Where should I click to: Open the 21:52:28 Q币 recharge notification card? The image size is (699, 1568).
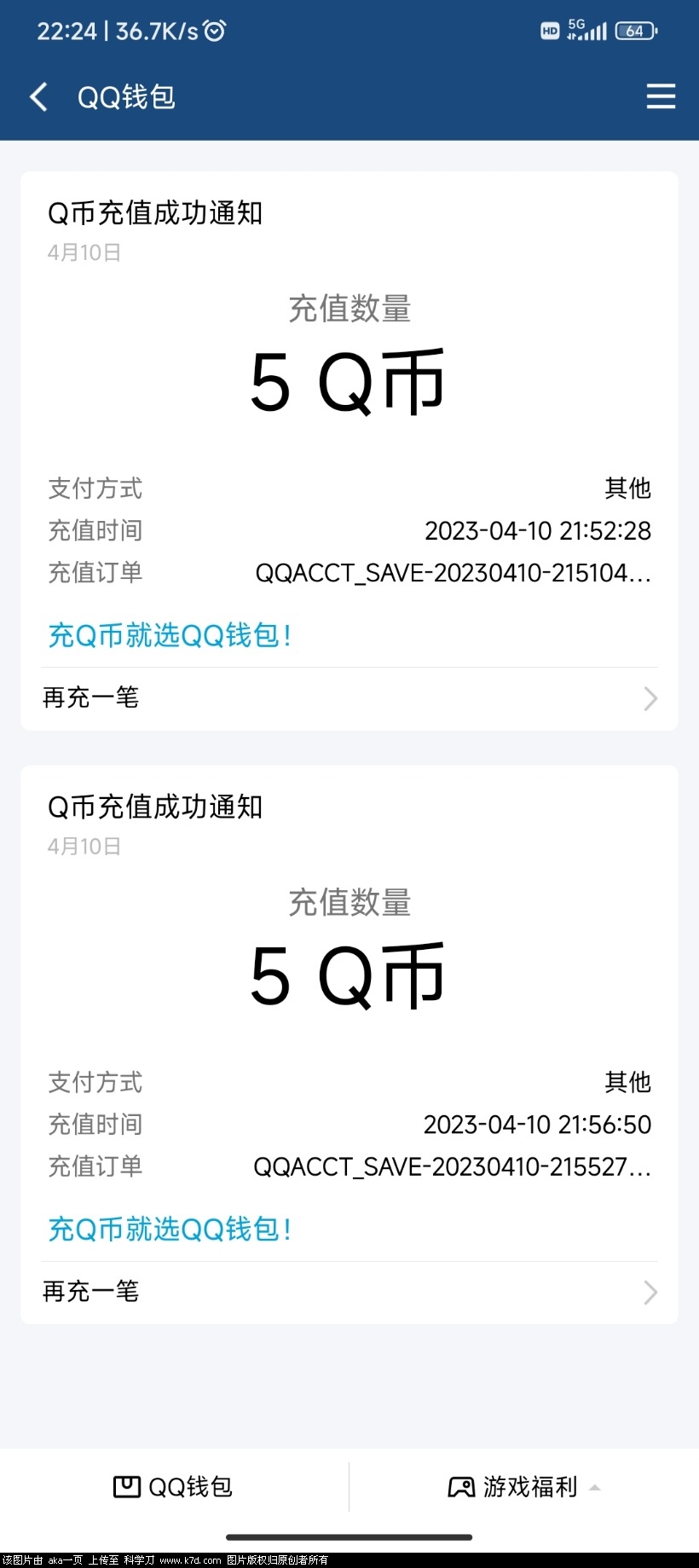coord(349,384)
